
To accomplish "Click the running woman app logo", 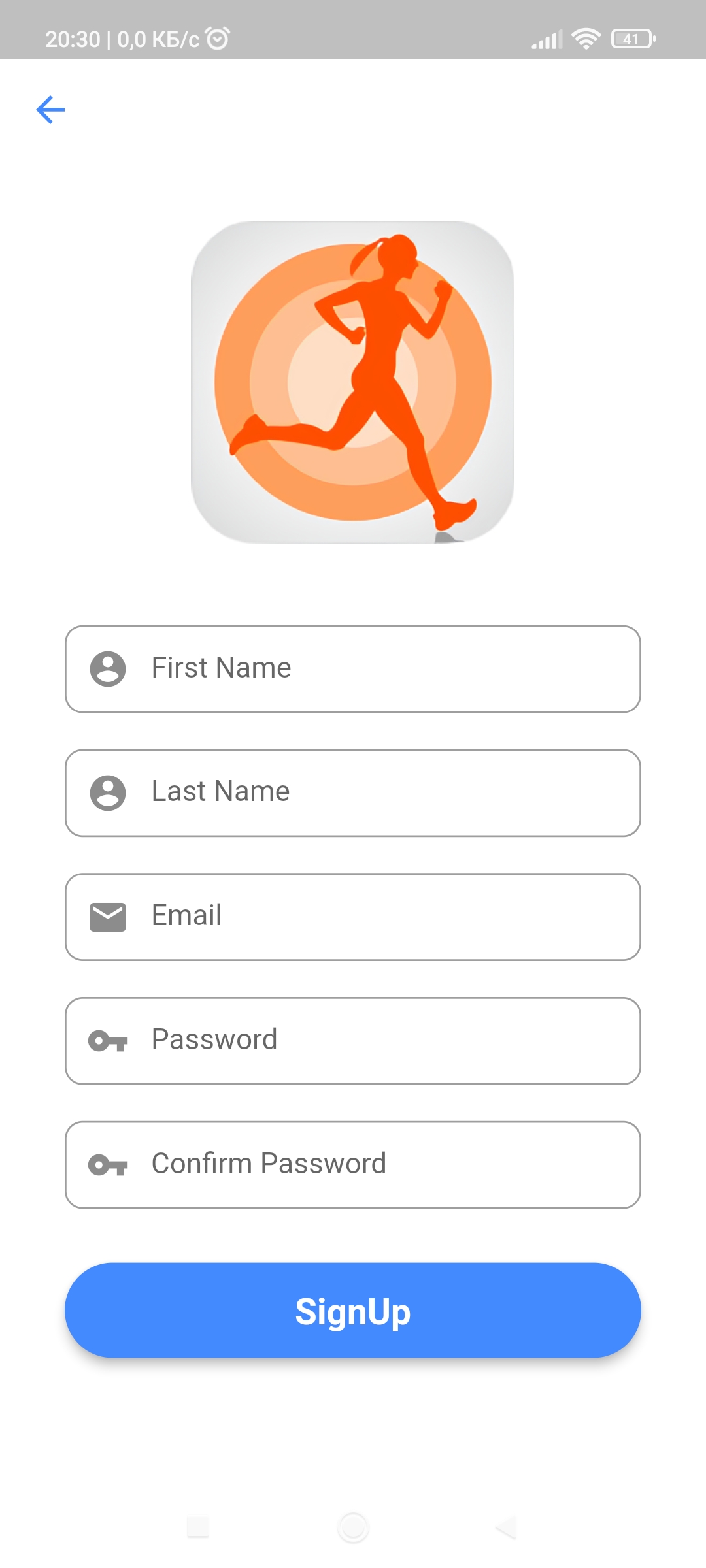I will 353,382.
